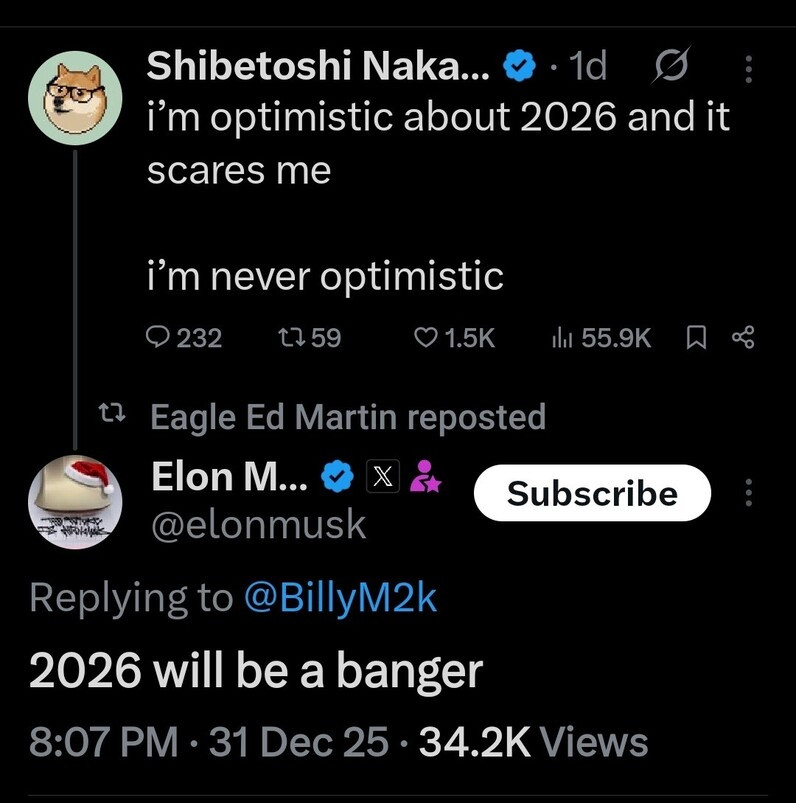Screen dimensions: 796x803
Task: Open the overflow menu on Elon's reply
Action: (x=745, y=493)
